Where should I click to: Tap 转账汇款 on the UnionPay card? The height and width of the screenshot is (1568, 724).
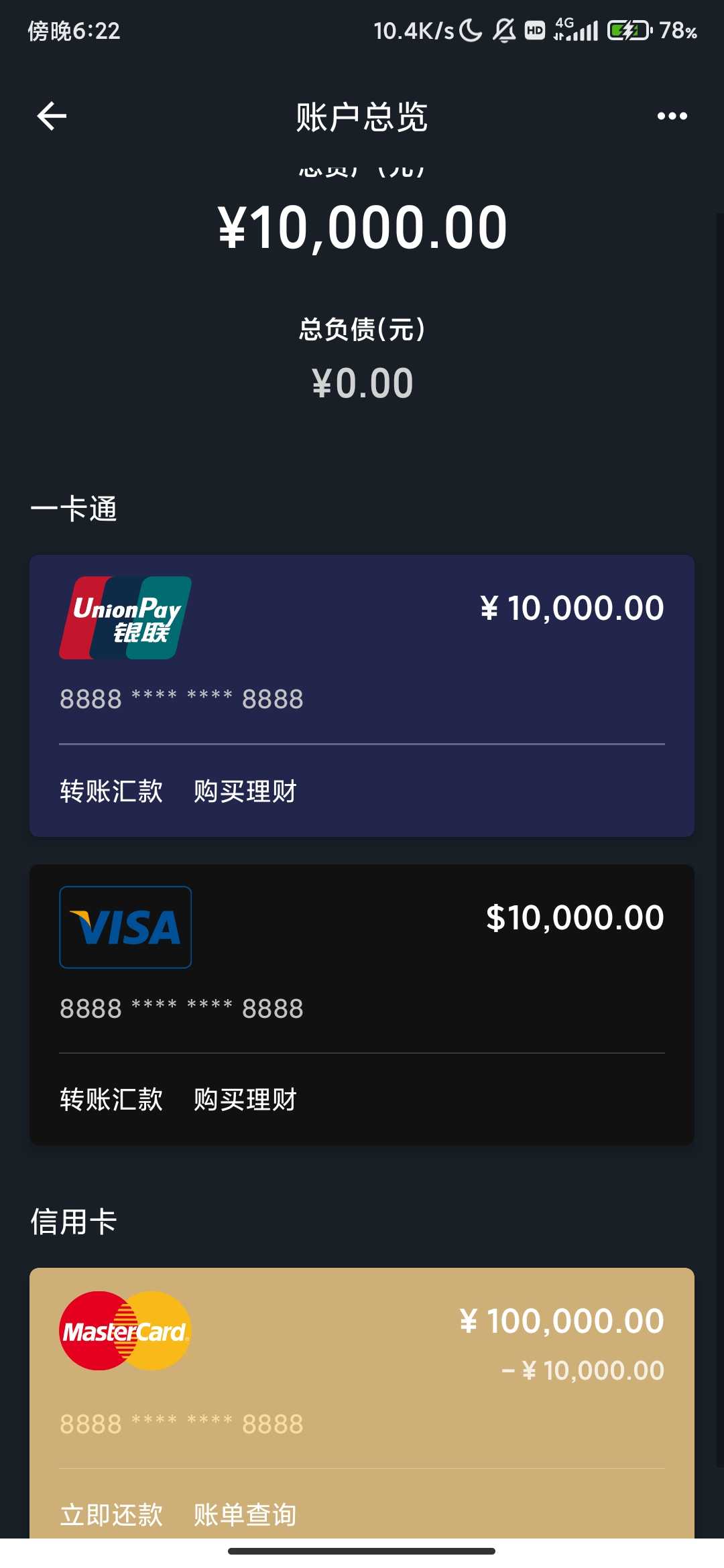[111, 791]
